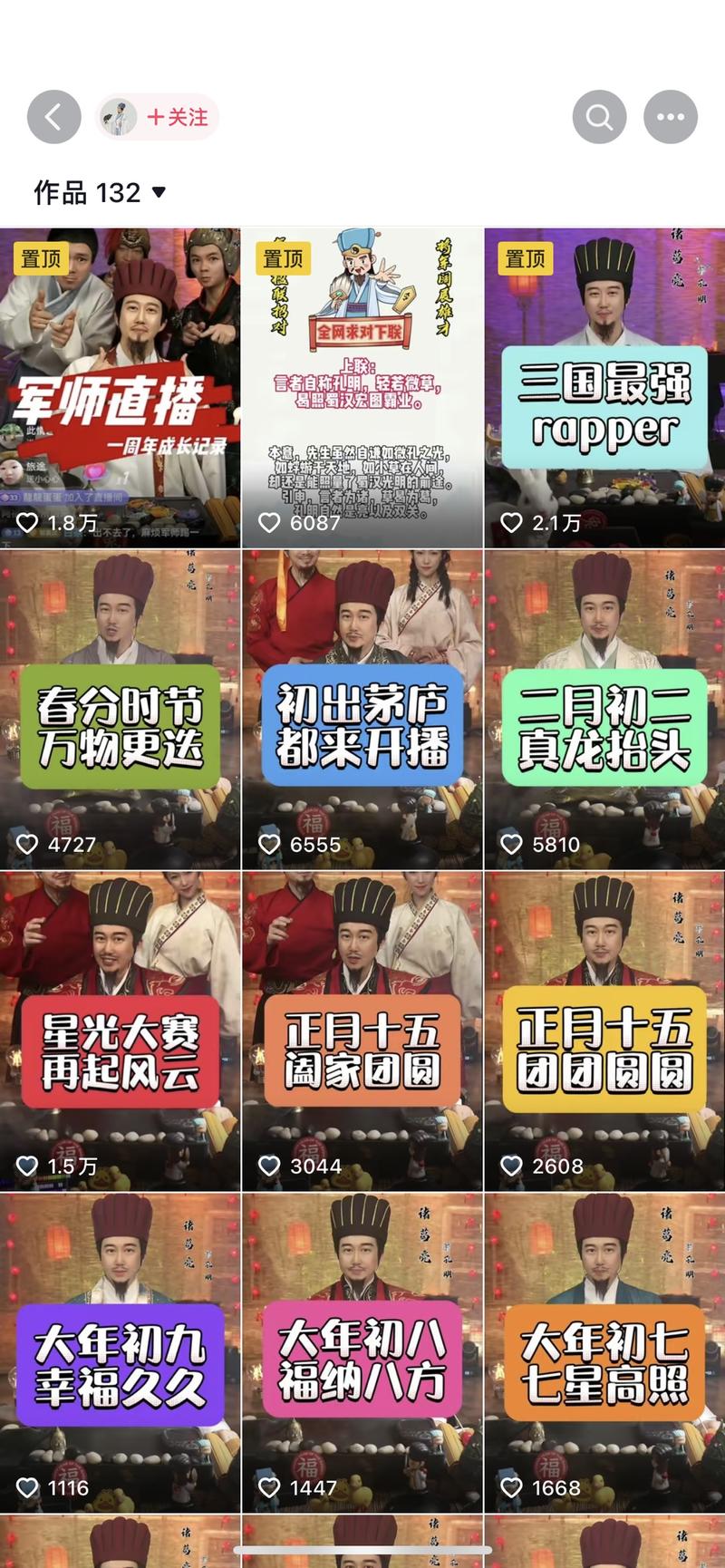The width and height of the screenshot is (725, 1568).
Task: Open the 二月初二 真龙抬头 video
Action: point(604,710)
